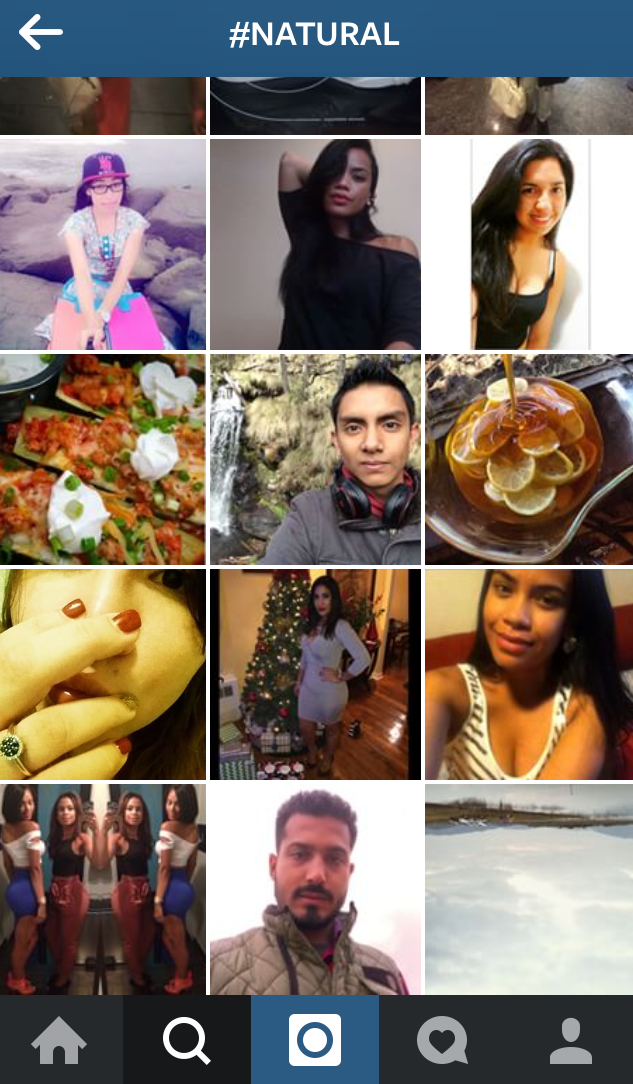The width and height of the screenshot is (633, 1084).
Task: Open the frozen lake landscape photo
Action: click(528, 889)
